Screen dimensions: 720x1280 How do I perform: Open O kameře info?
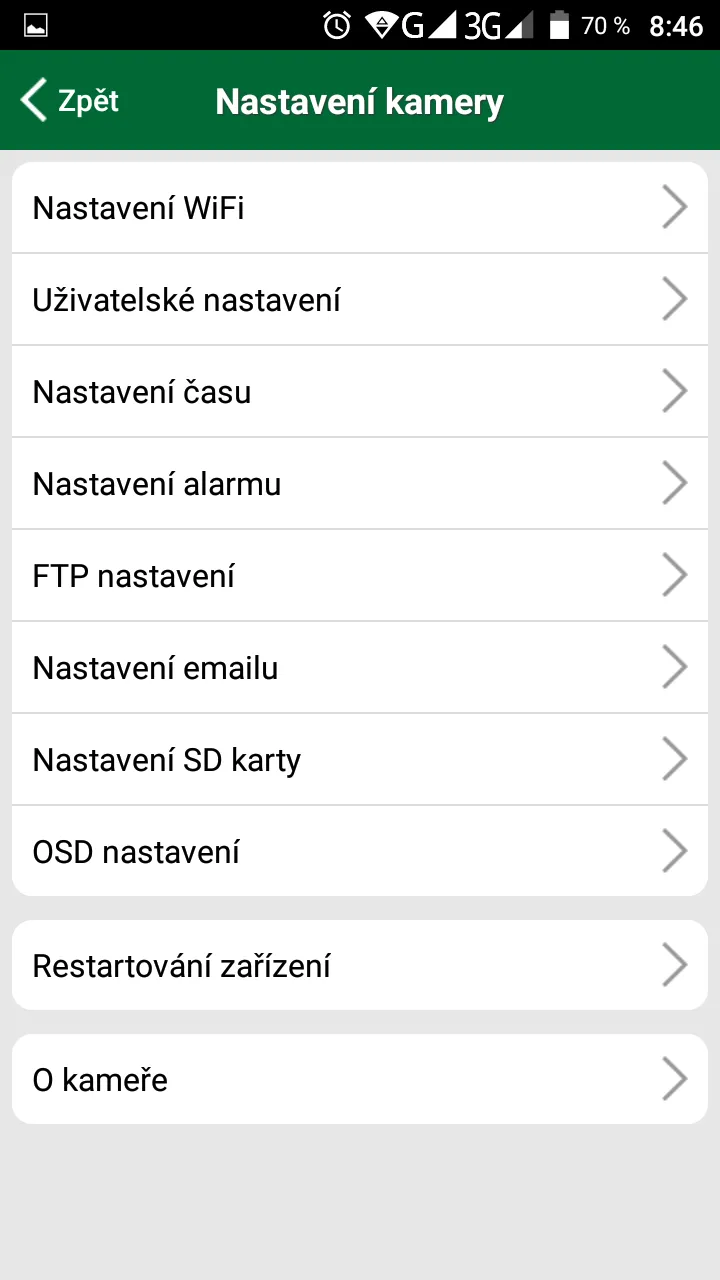(x=360, y=1080)
